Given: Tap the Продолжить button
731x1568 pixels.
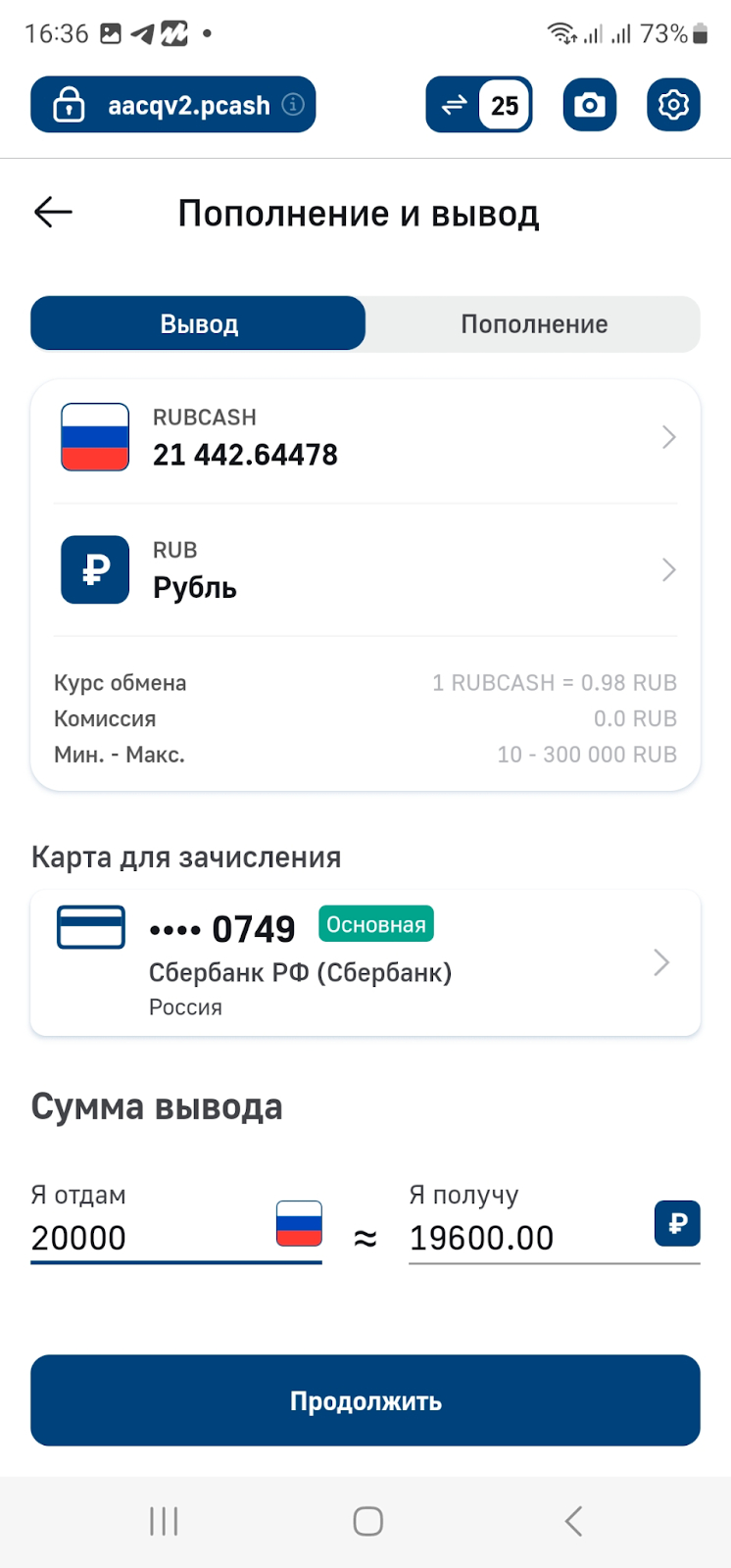Looking at the screenshot, I should 365,1400.
